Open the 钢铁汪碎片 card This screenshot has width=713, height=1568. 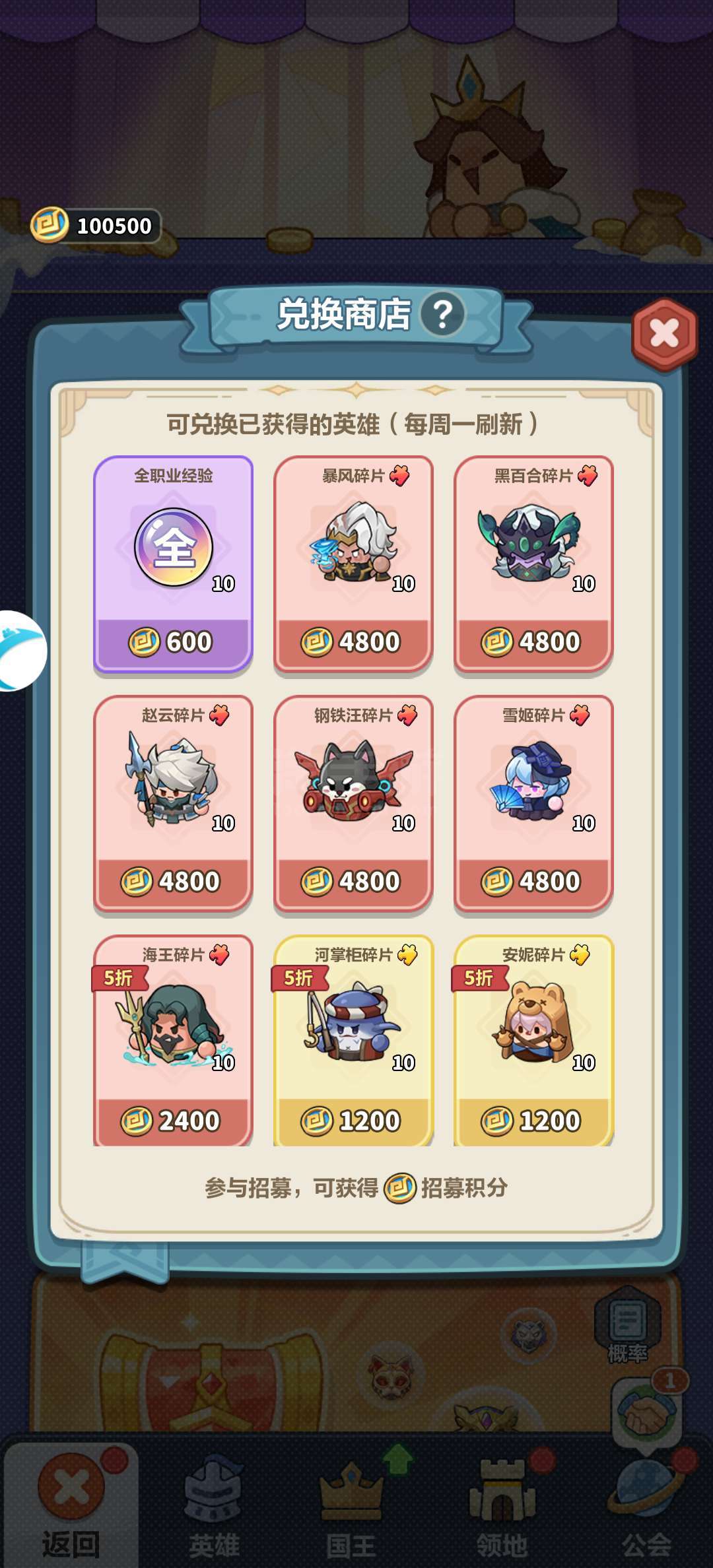(353, 804)
